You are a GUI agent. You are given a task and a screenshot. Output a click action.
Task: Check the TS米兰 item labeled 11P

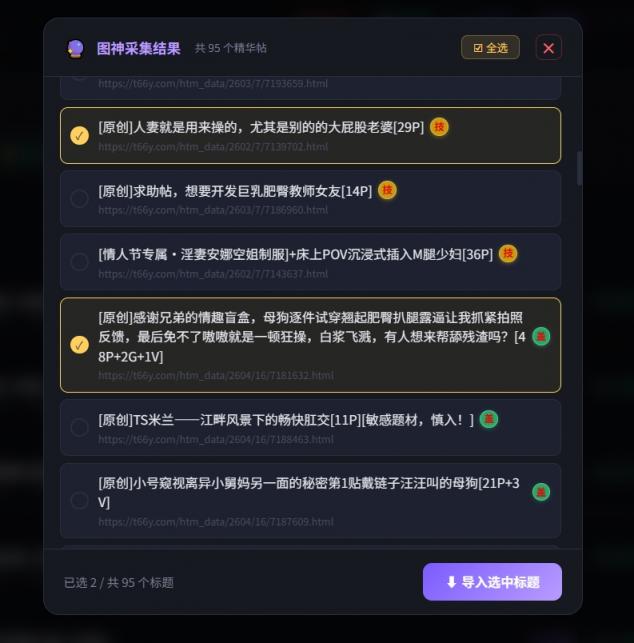pyautogui.click(x=80, y=428)
